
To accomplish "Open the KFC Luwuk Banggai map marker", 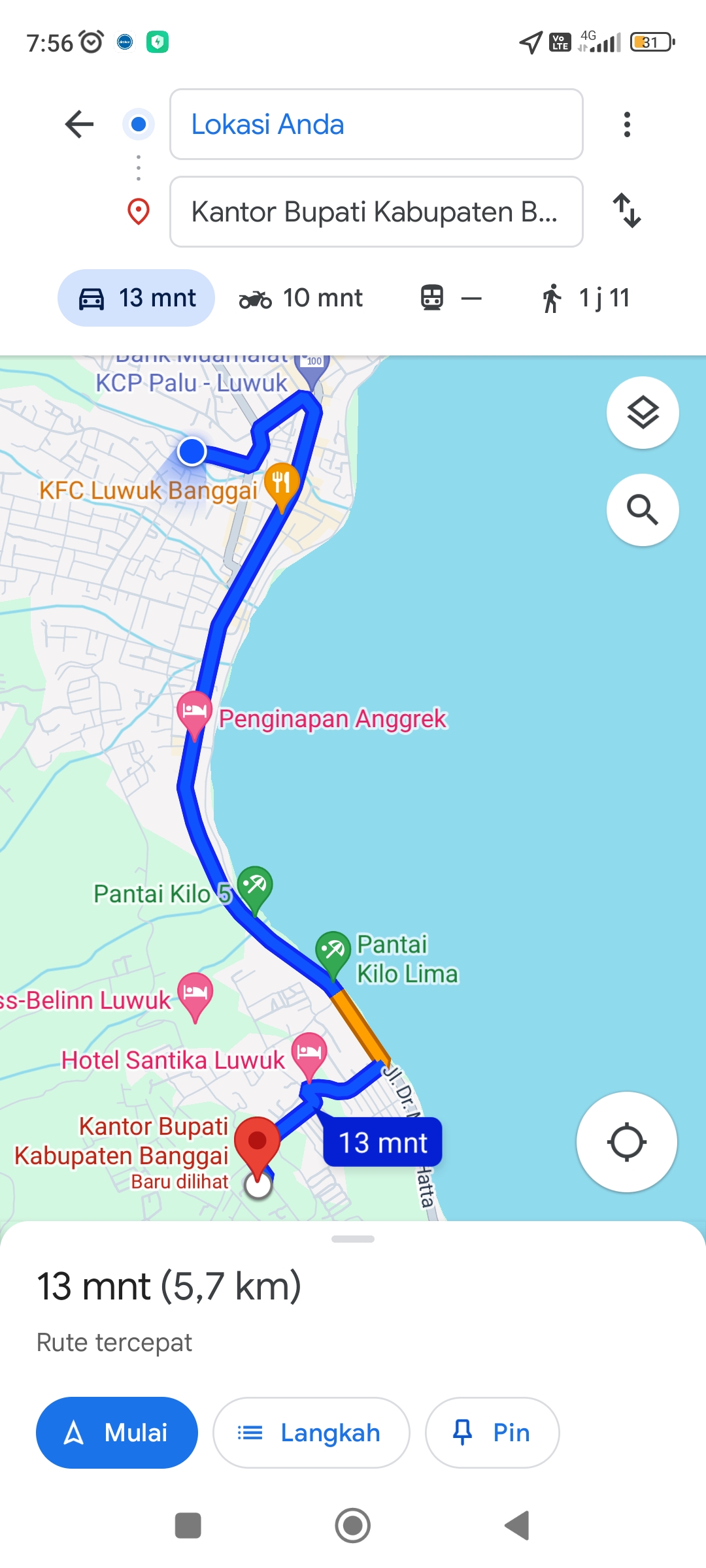I will 282,485.
